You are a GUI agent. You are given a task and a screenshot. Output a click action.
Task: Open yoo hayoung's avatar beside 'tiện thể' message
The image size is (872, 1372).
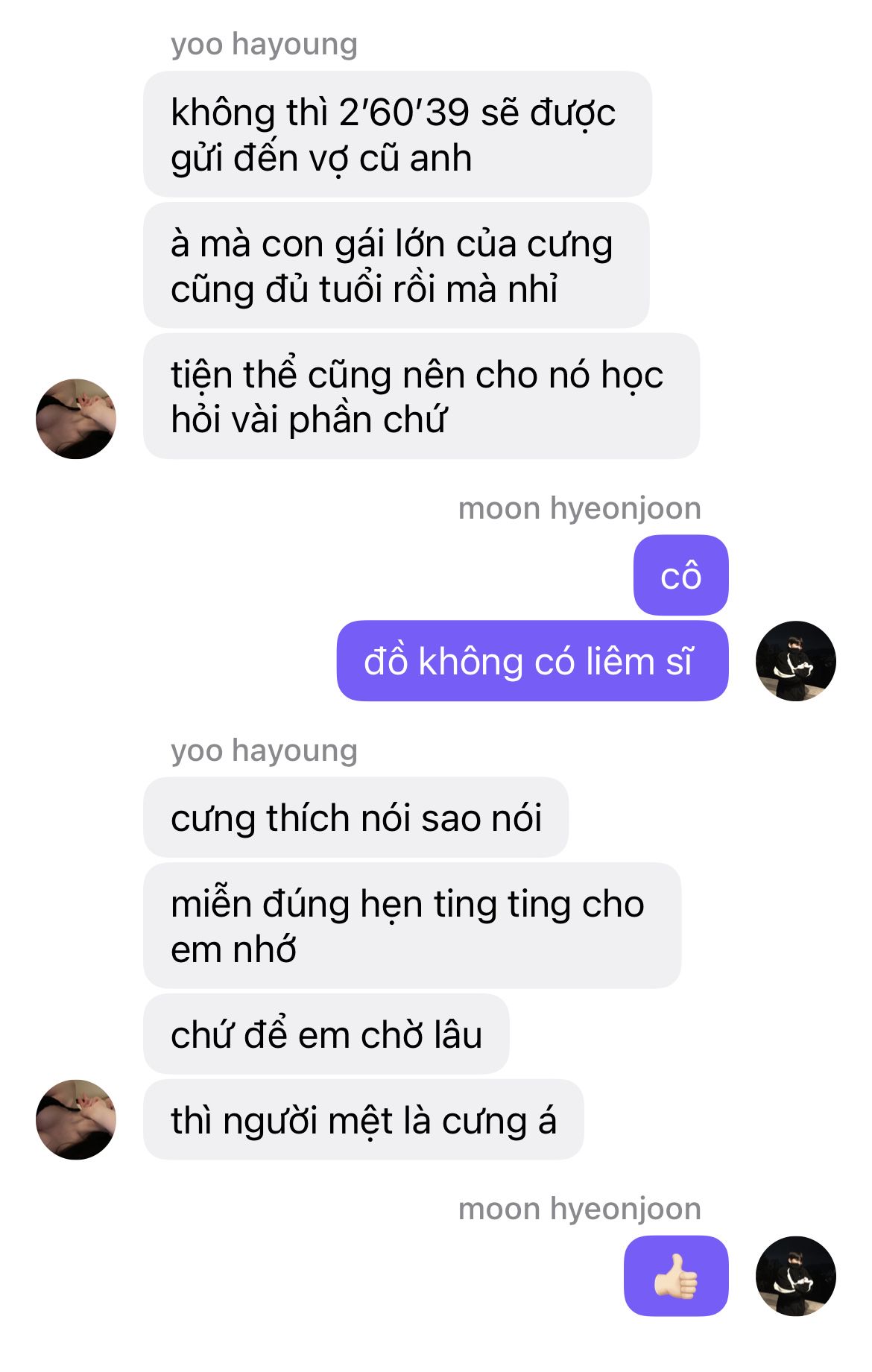click(76, 419)
